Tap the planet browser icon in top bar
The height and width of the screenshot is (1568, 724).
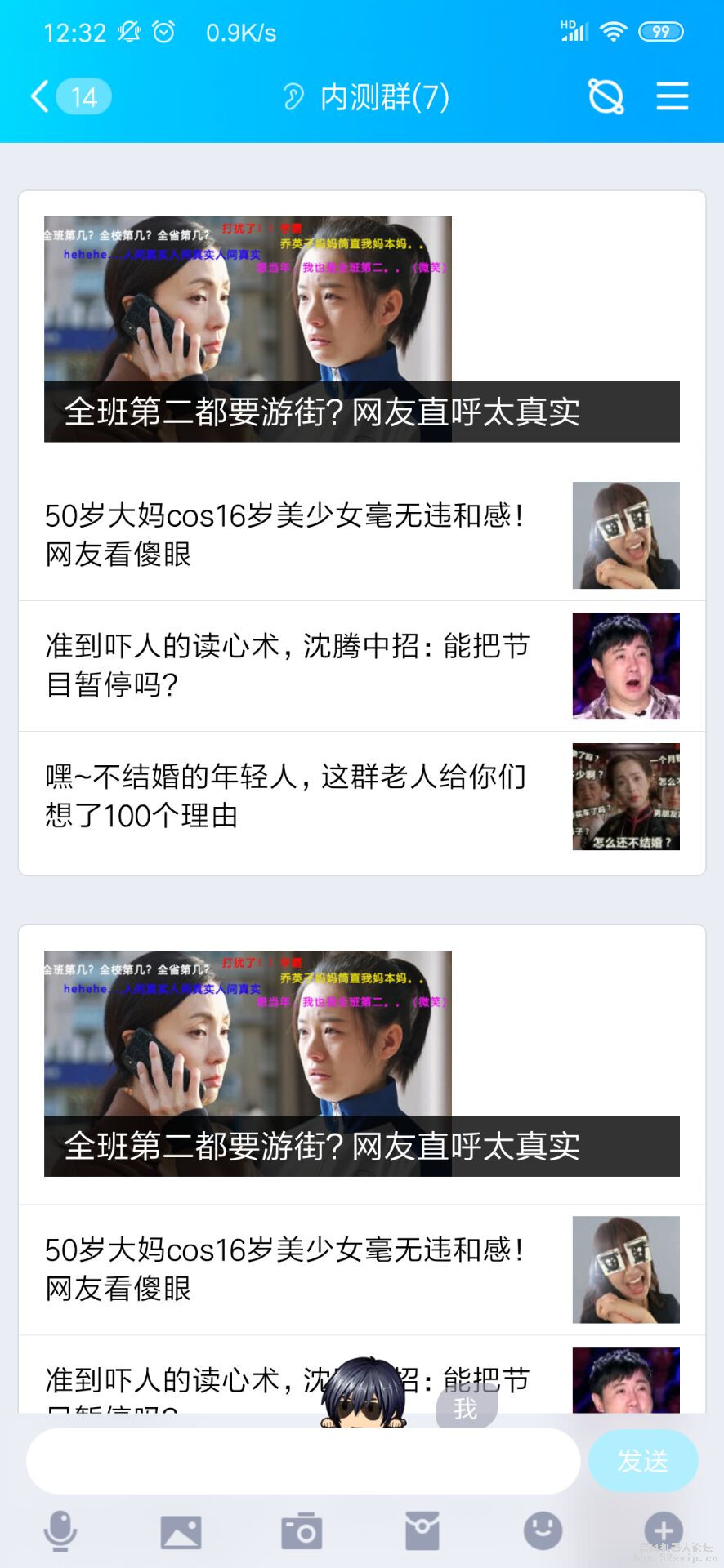pos(604,96)
